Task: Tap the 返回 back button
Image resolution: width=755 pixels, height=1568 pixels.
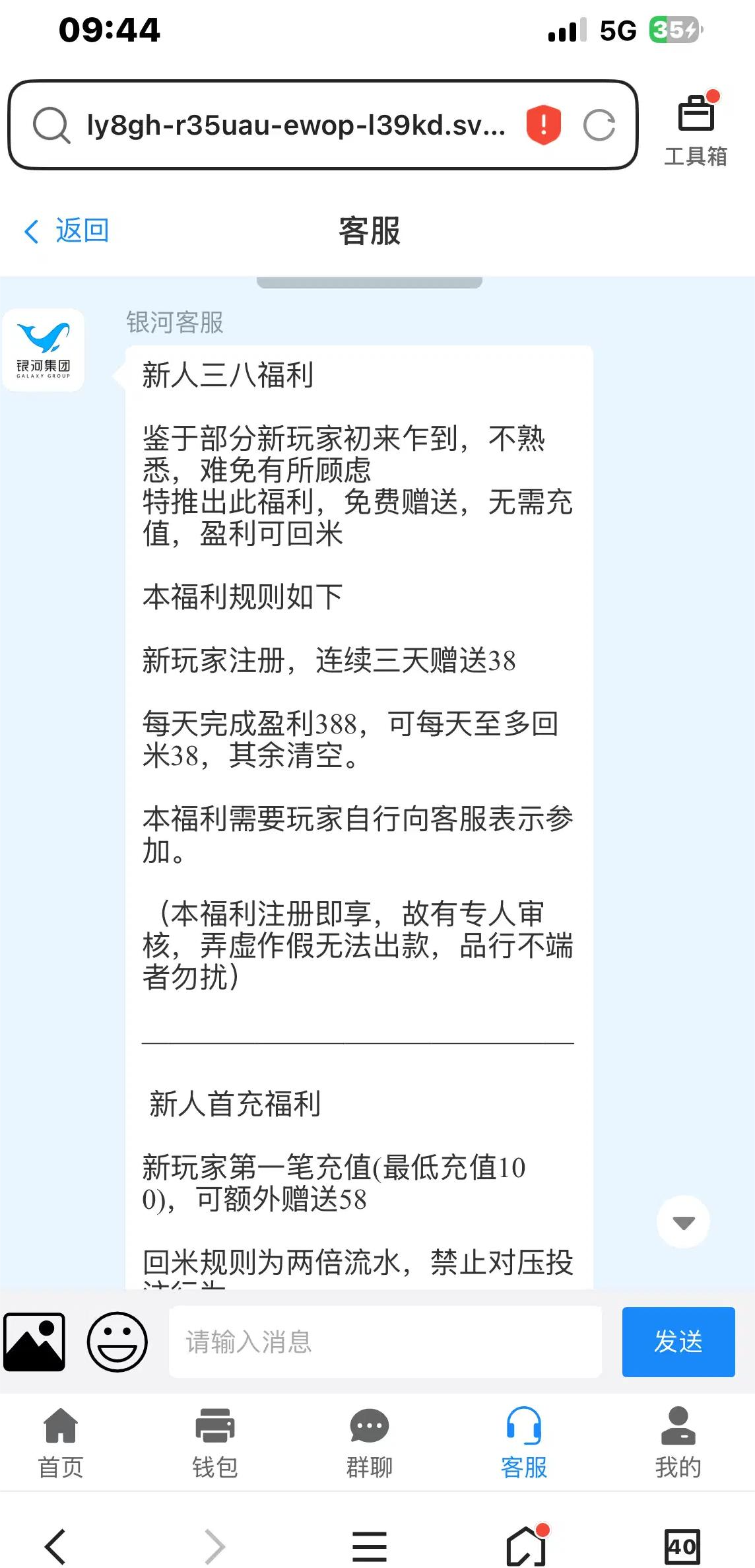Action: tap(66, 231)
